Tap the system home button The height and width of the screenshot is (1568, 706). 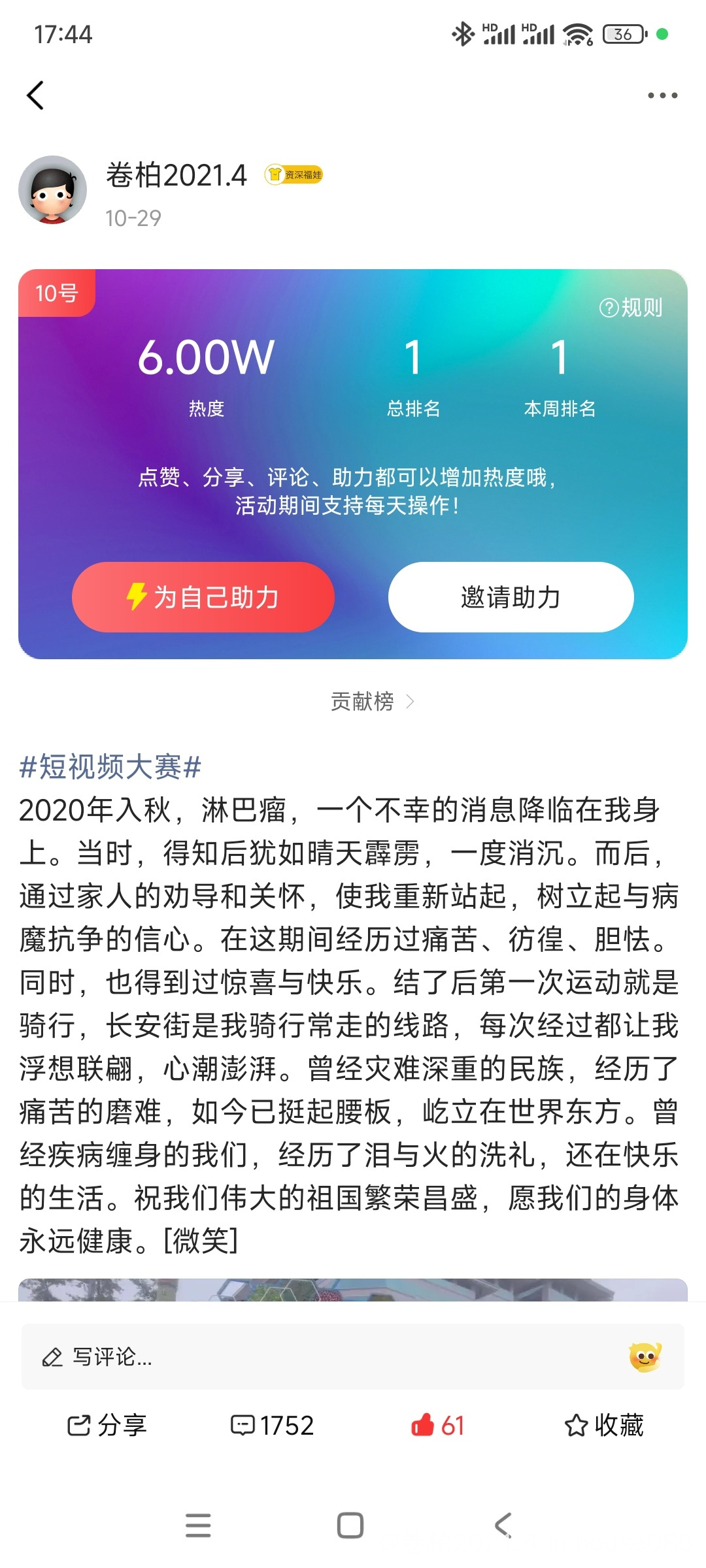tap(350, 1526)
